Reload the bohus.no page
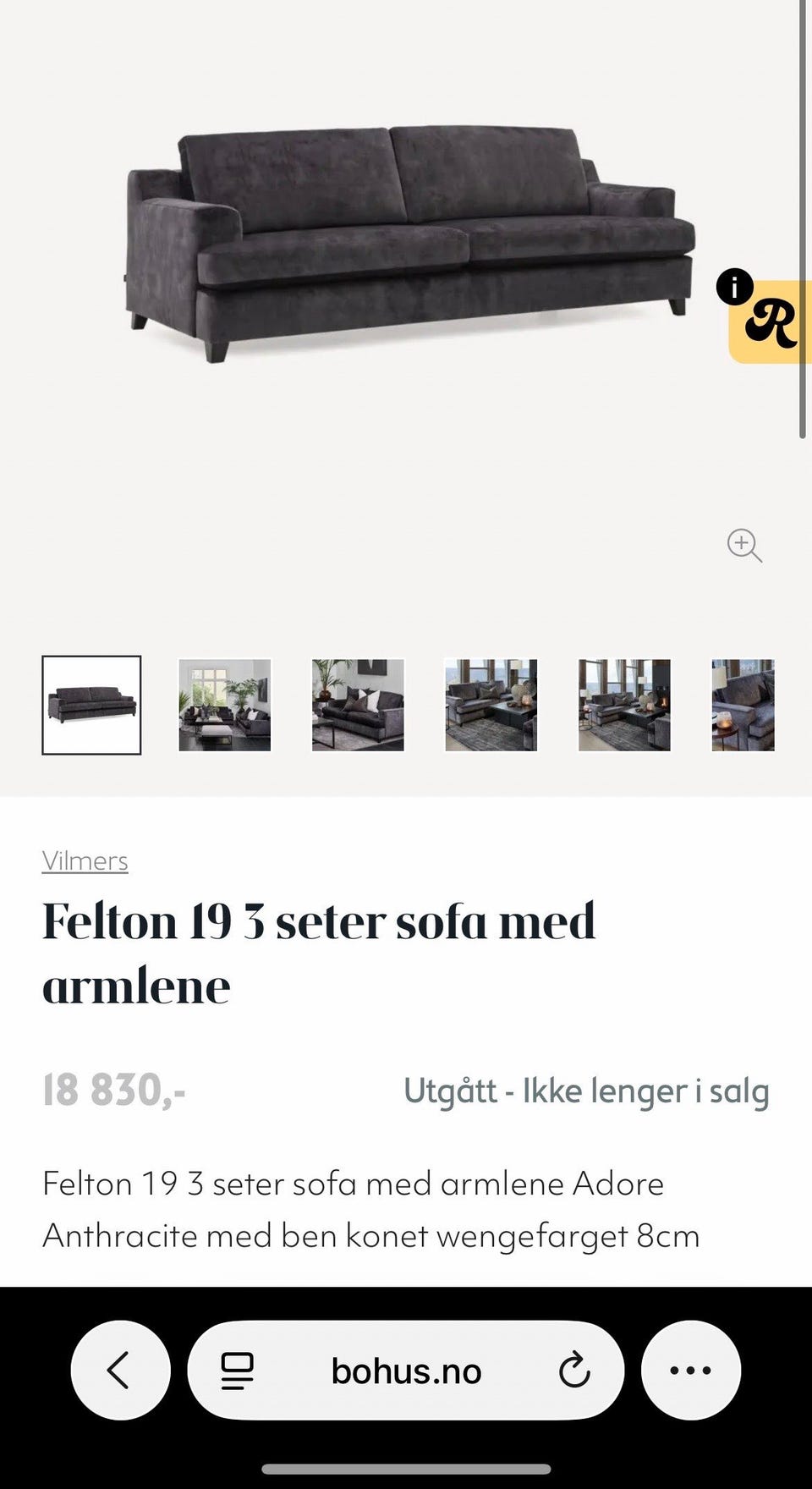This screenshot has width=812, height=1489. pyautogui.click(x=574, y=1370)
